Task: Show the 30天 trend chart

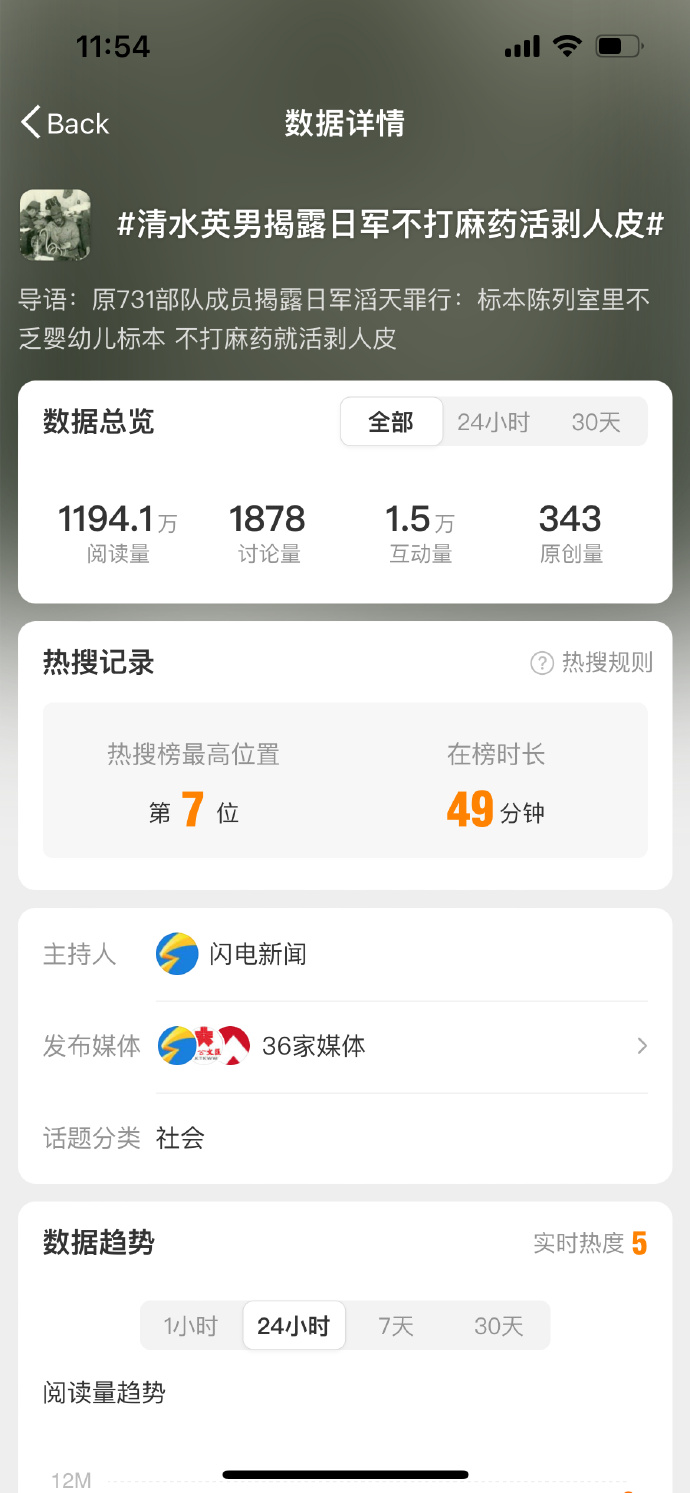Action: click(x=498, y=1326)
